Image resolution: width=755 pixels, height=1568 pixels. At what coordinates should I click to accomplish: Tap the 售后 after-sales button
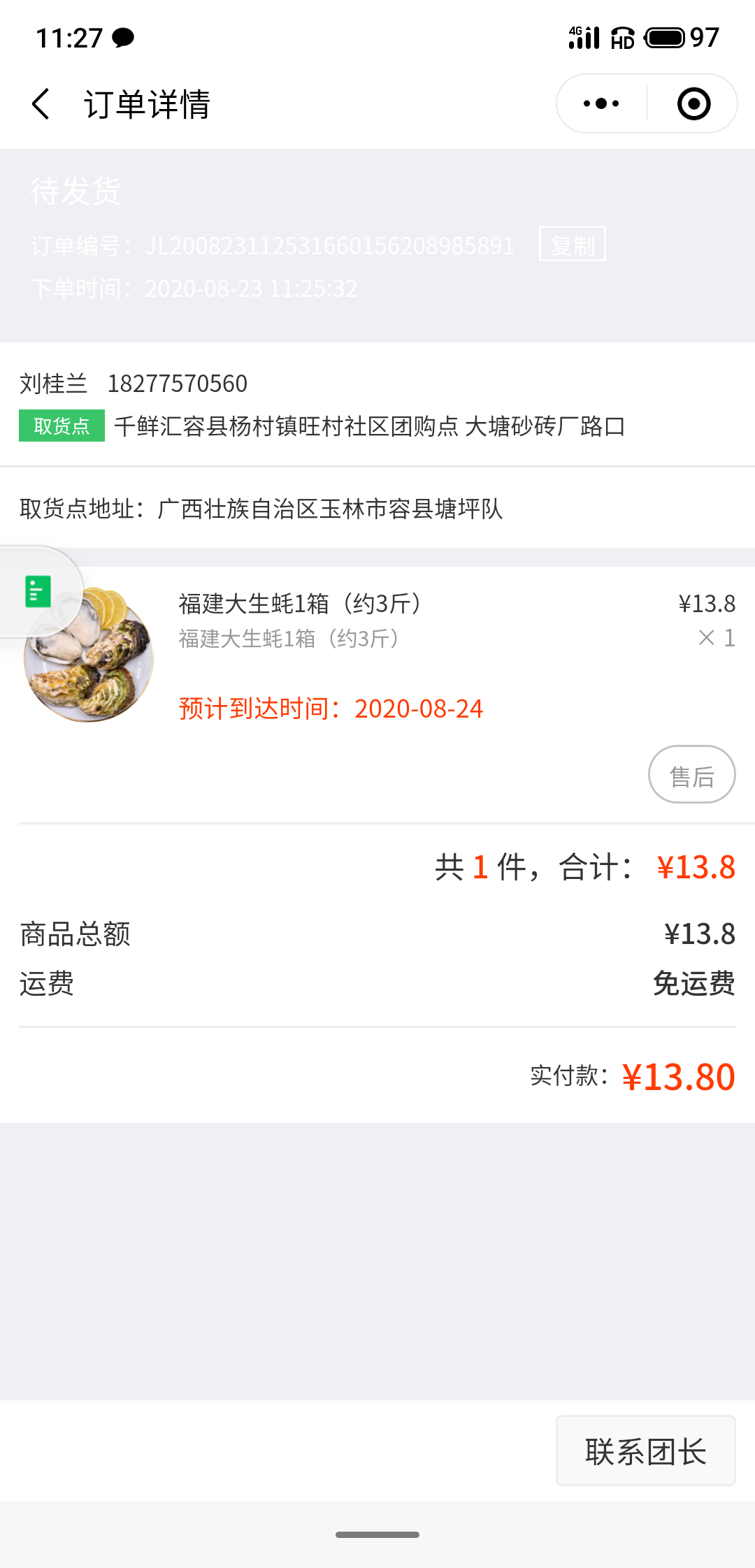[x=691, y=775]
